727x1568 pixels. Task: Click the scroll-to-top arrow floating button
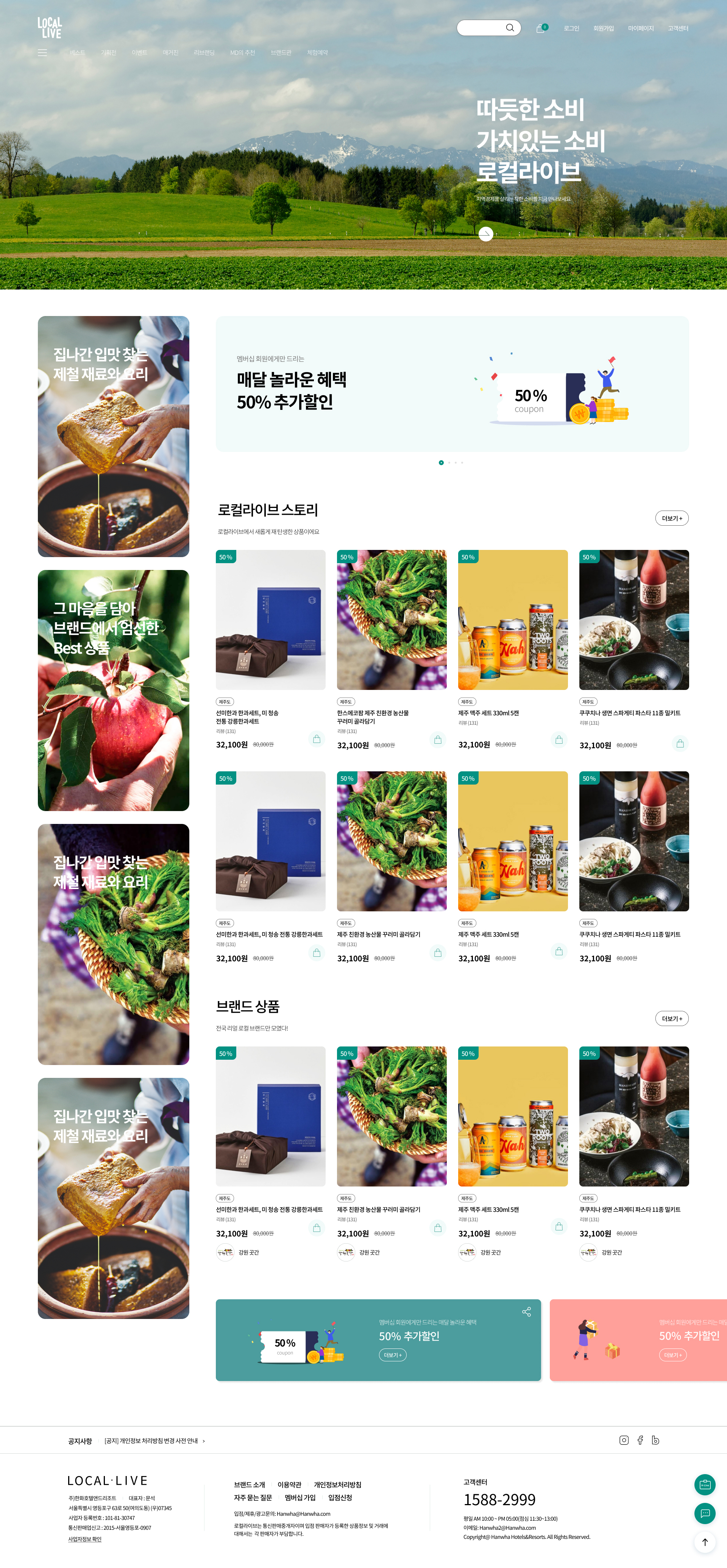[x=705, y=1541]
